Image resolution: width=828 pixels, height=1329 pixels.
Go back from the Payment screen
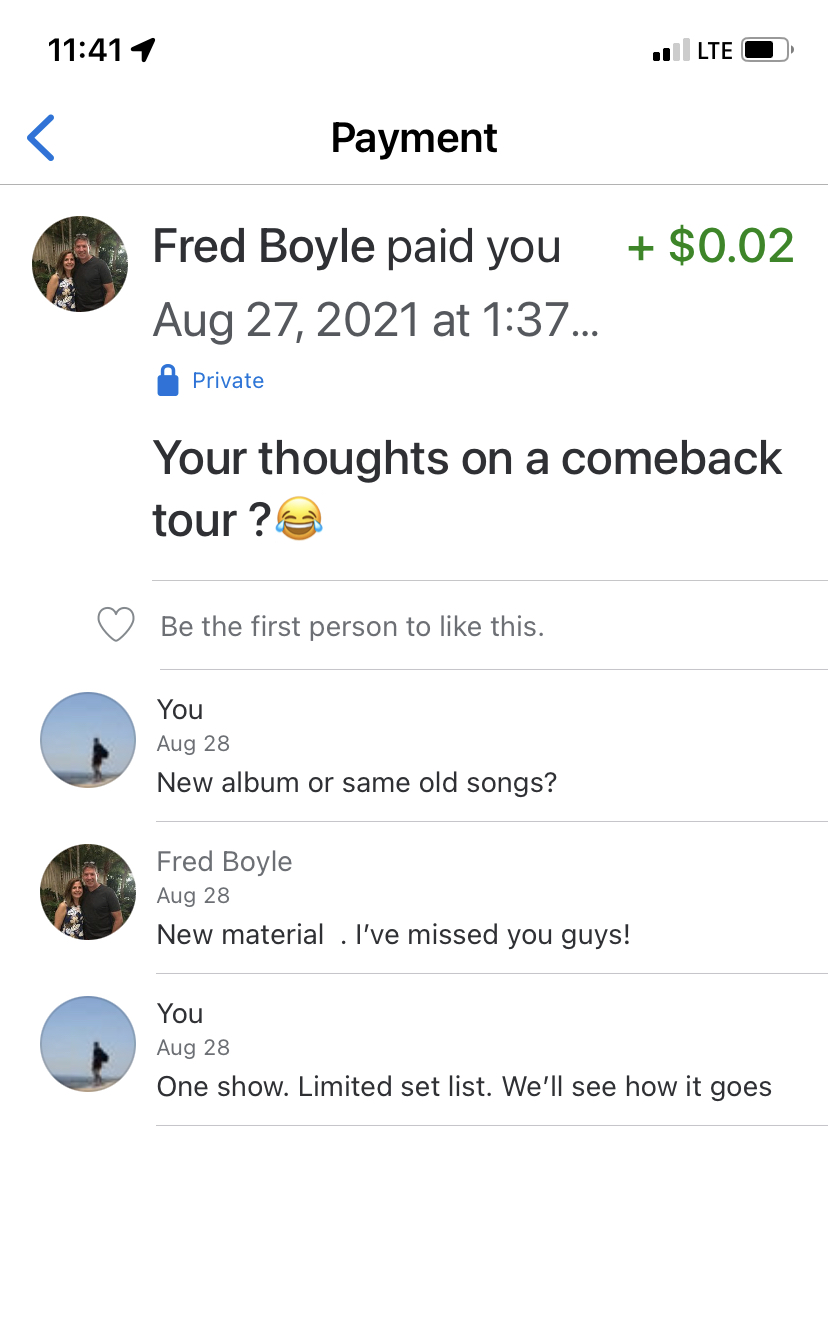click(x=41, y=138)
